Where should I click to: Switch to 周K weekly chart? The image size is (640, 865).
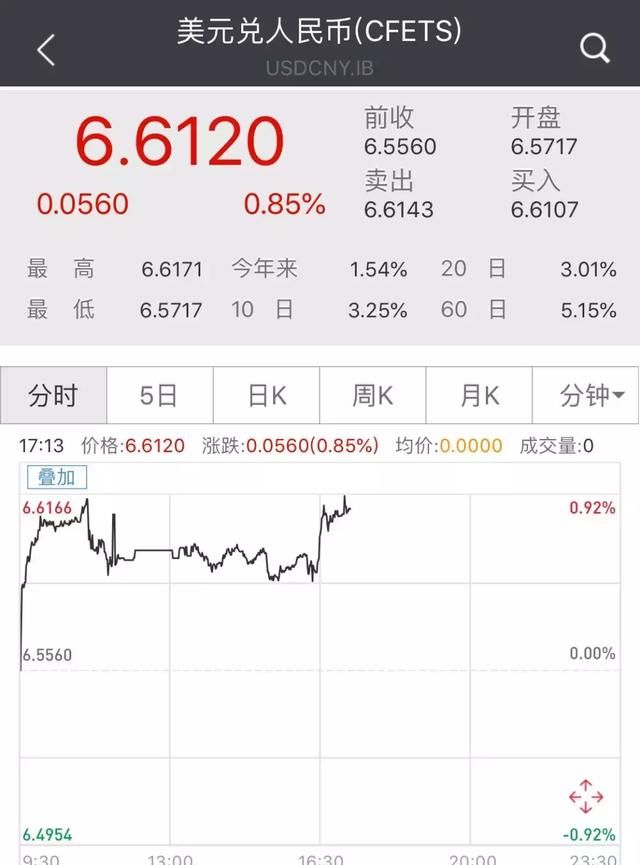[x=373, y=396]
